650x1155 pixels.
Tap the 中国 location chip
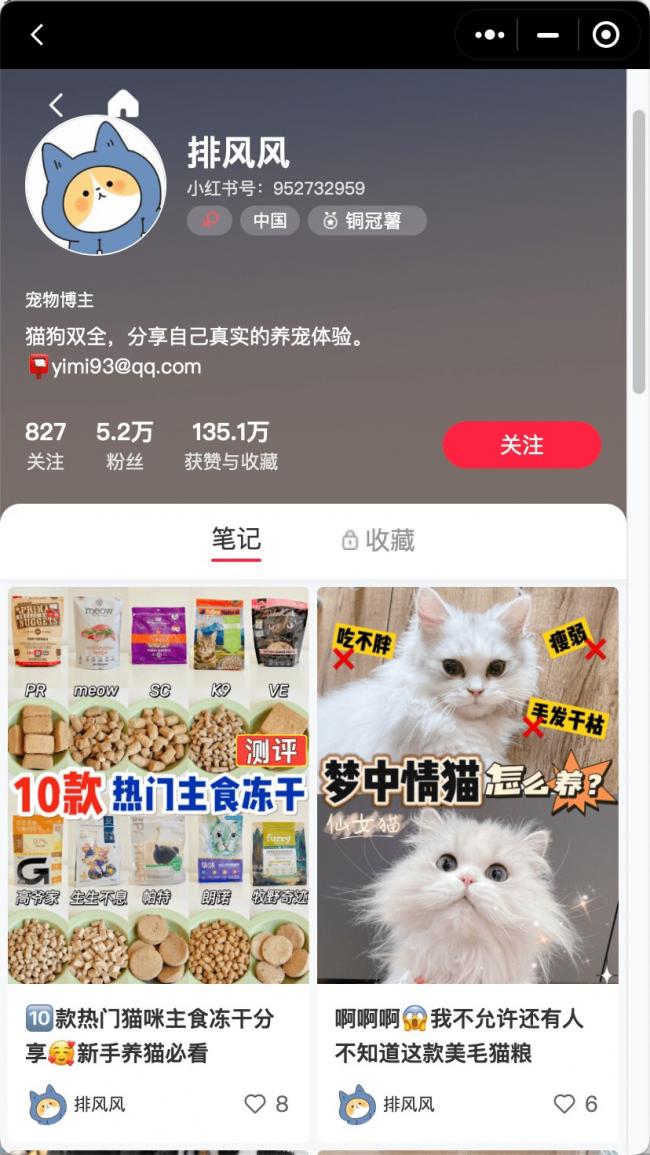[x=270, y=220]
